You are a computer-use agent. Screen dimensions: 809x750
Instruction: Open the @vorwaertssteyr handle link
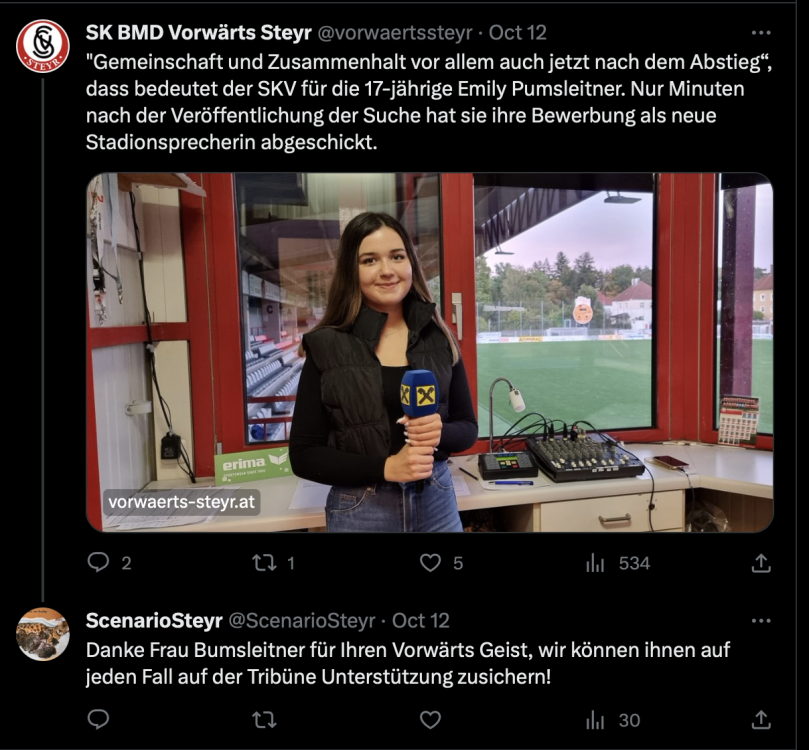coord(394,33)
